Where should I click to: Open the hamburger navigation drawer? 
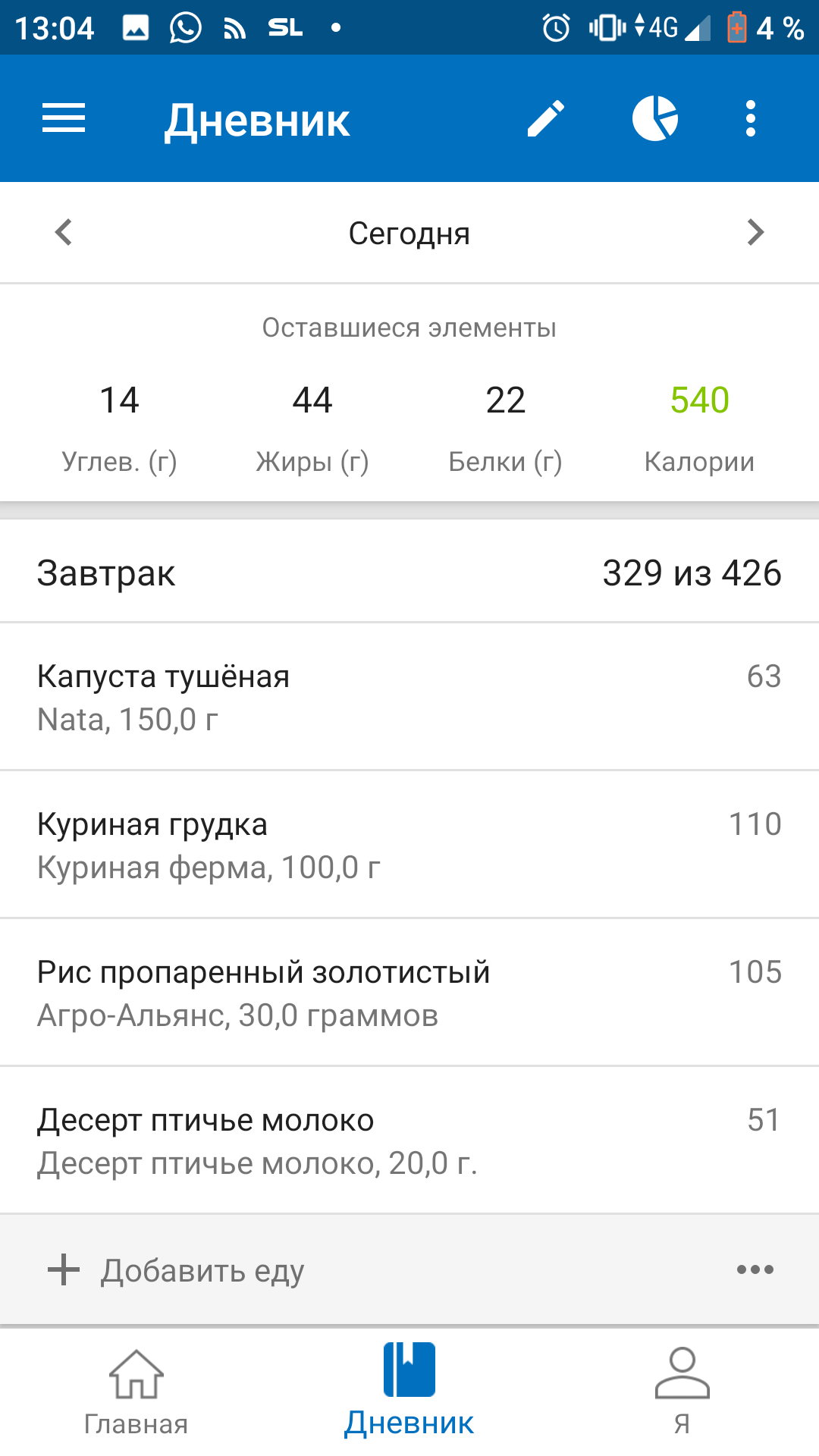coord(64,119)
